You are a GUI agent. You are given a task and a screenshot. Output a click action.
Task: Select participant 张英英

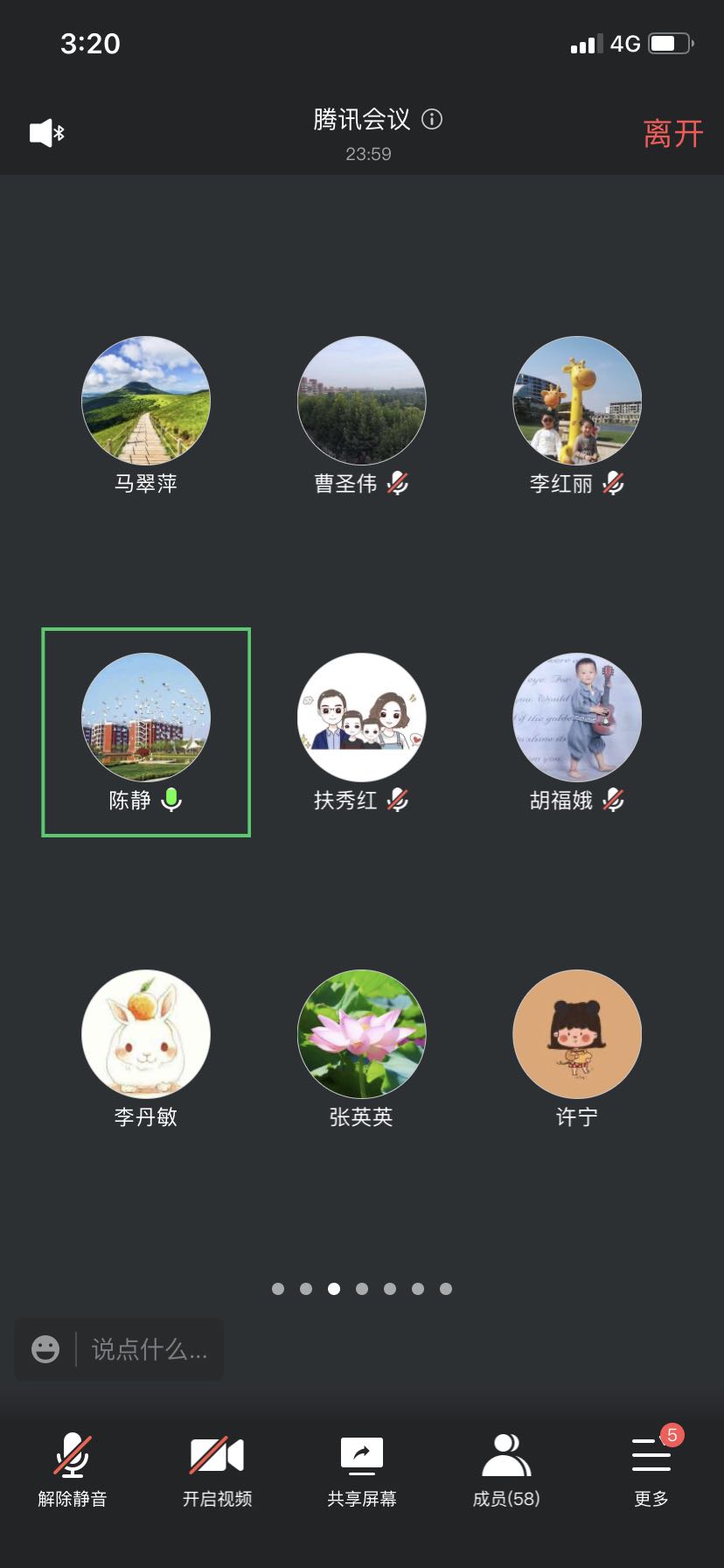click(361, 1035)
